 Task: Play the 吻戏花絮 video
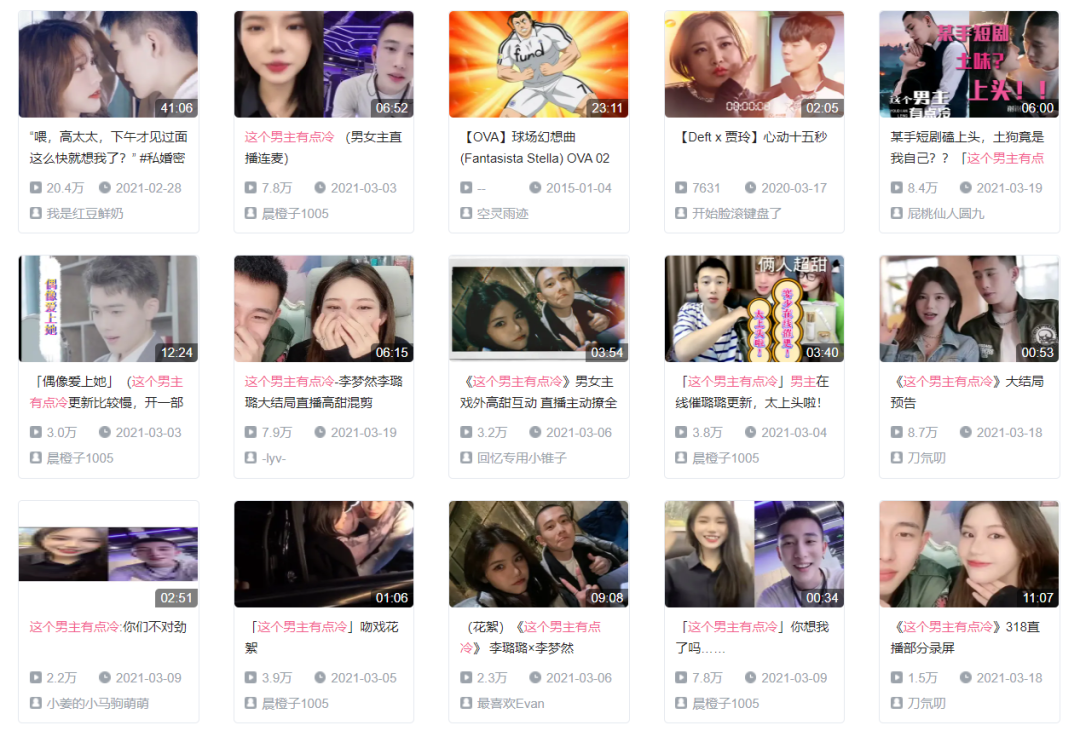click(323, 554)
